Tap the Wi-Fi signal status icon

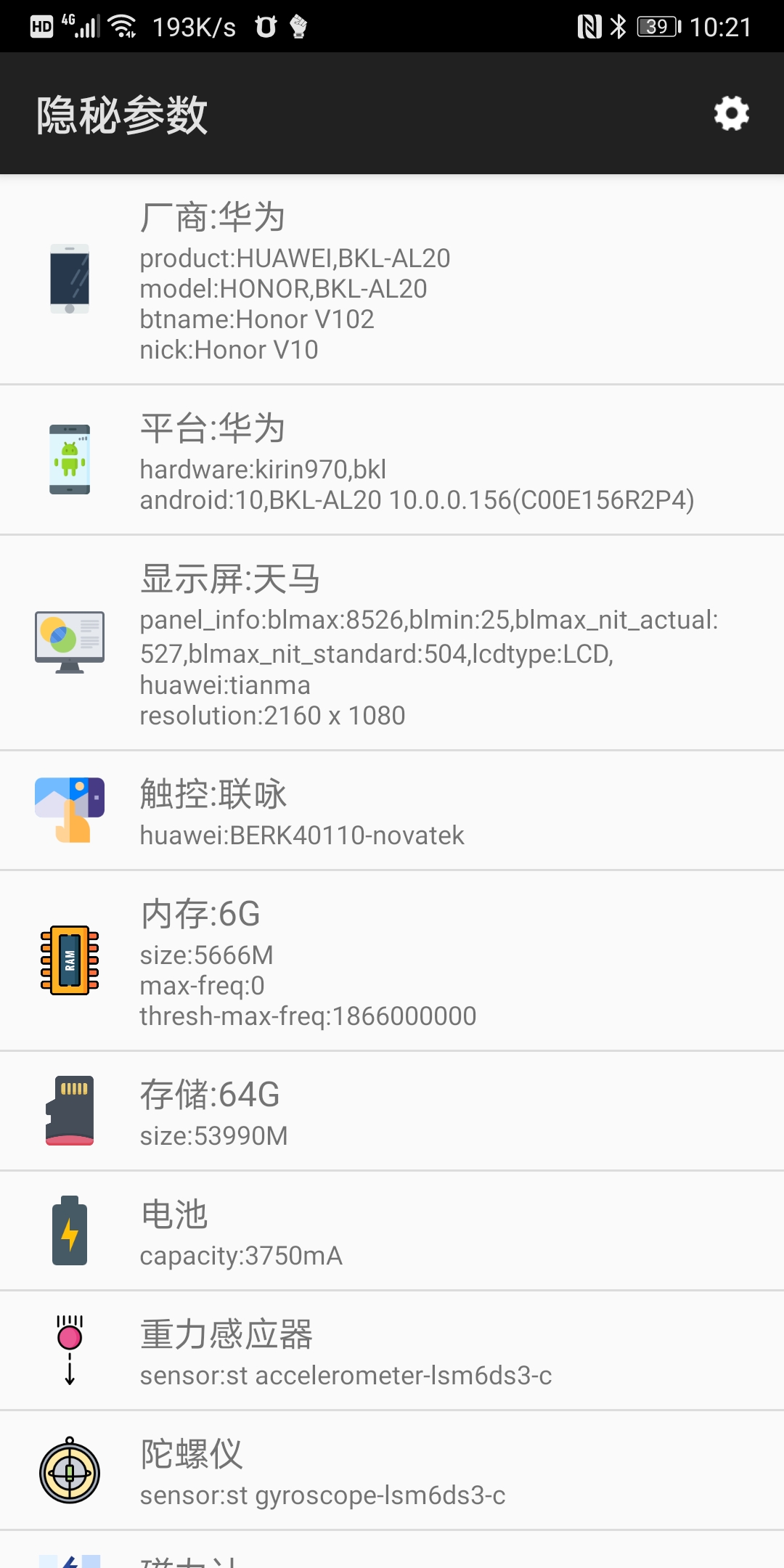121,25
